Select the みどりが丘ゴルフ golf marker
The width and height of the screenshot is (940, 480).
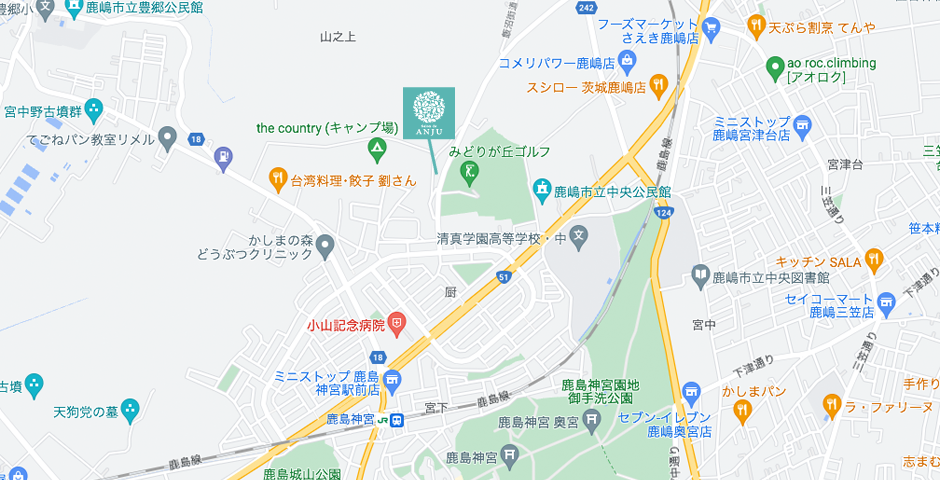click(x=469, y=171)
